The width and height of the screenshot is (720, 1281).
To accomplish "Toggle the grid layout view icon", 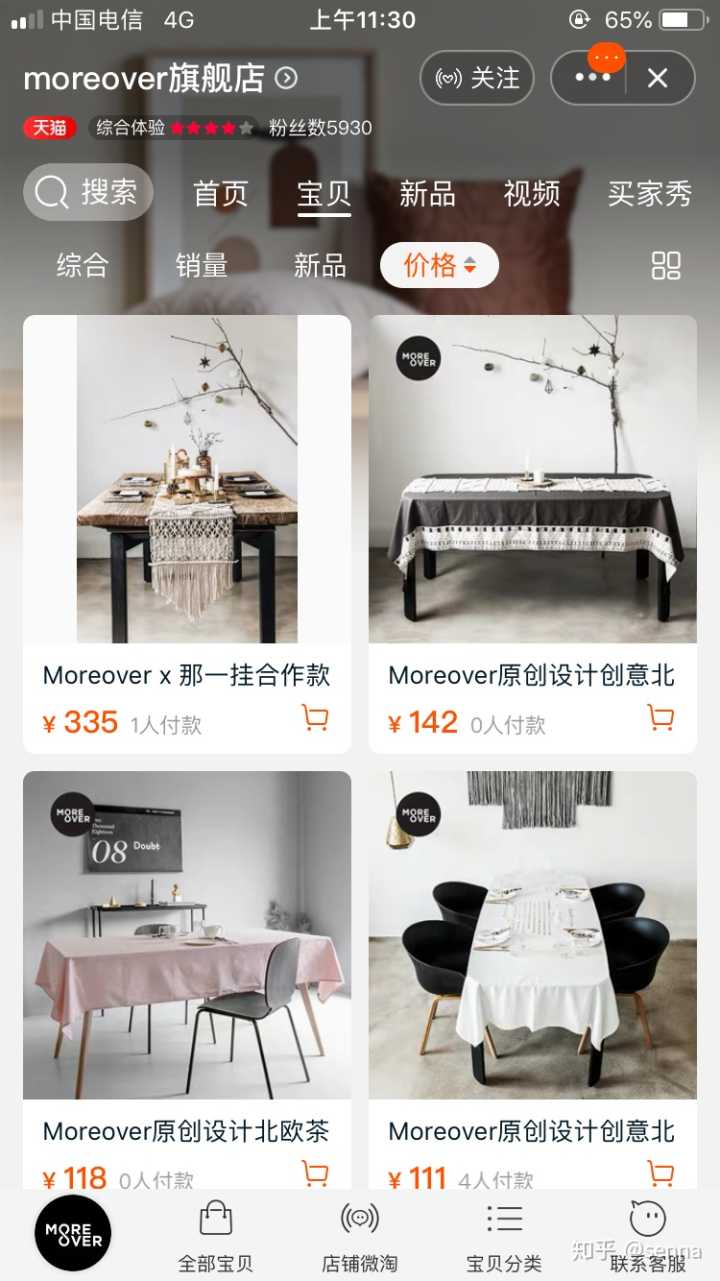I will pyautogui.click(x=666, y=265).
